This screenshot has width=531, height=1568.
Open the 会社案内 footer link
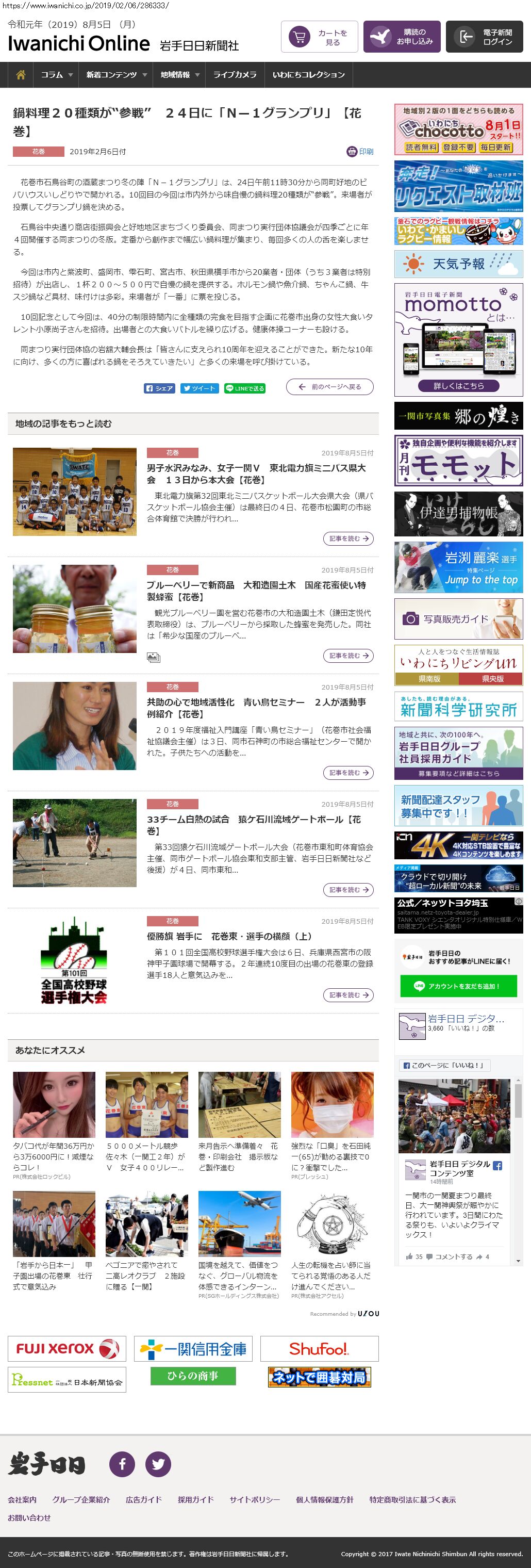[x=23, y=1500]
